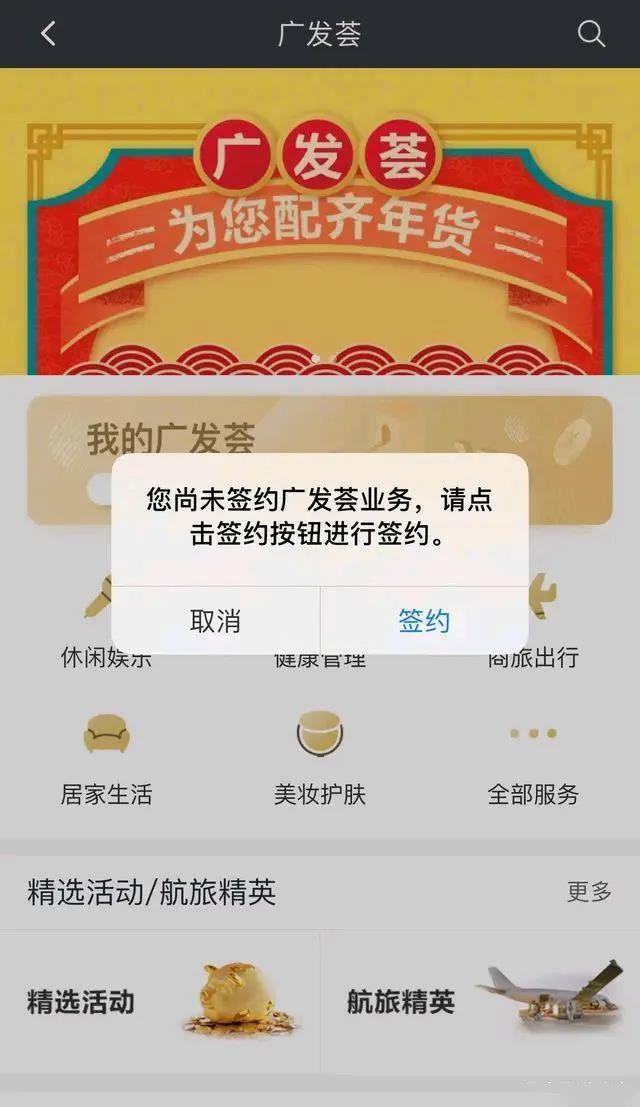Go back using the top-left arrow

coord(47,34)
